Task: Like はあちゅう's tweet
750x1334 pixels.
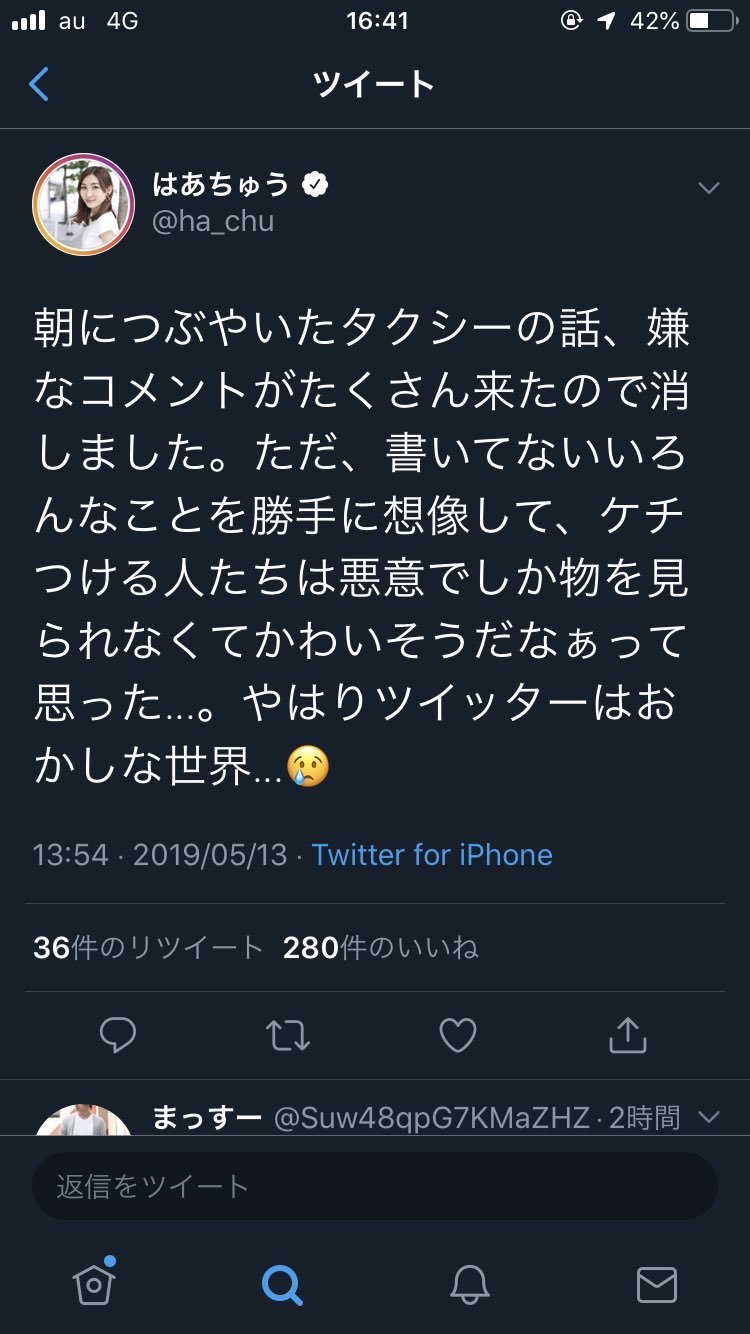Action: [458, 1035]
